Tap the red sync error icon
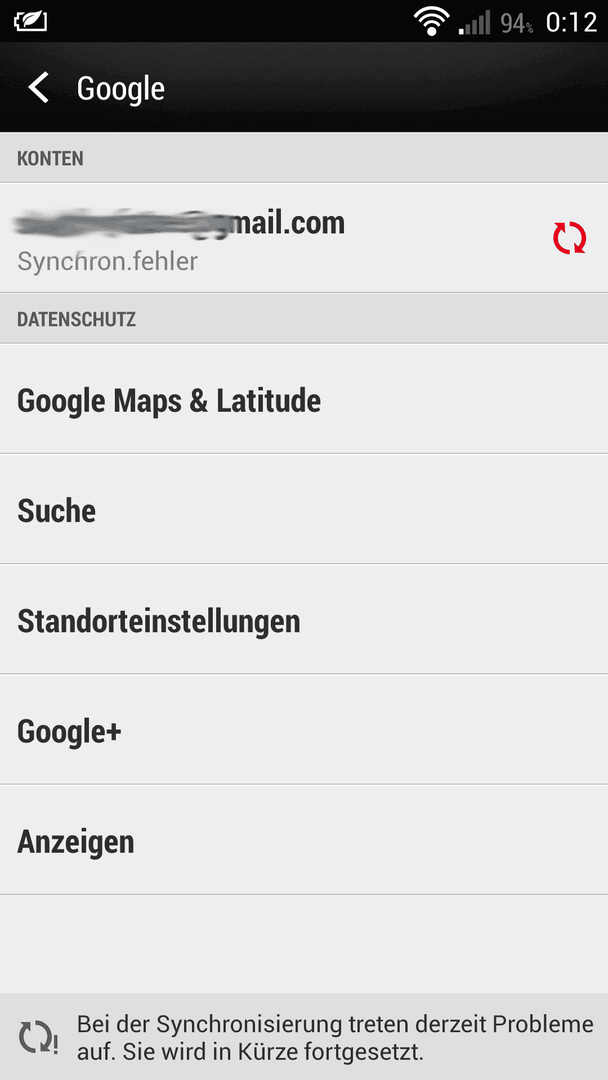The image size is (608, 1080). [x=569, y=238]
